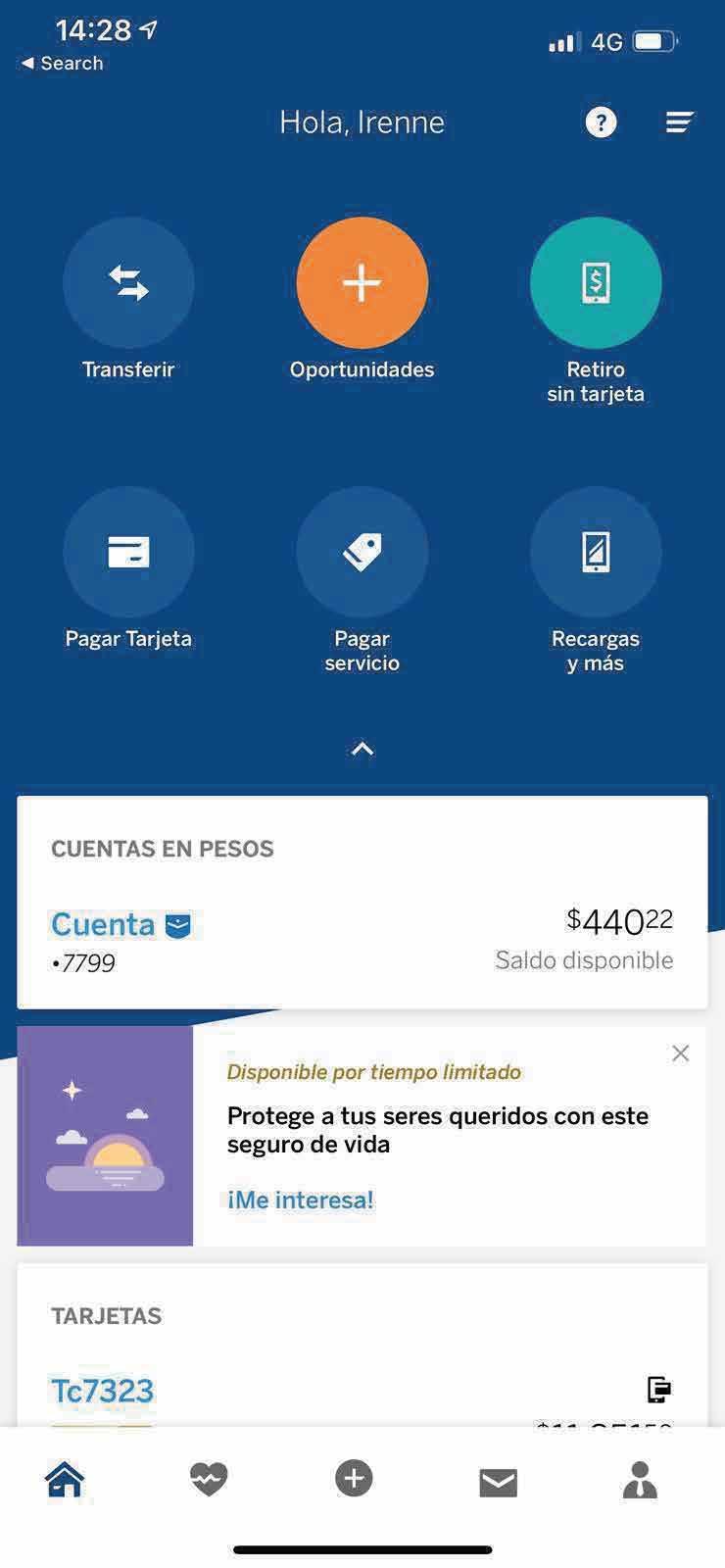Open the help question mark icon
Screen dimensions: 725x1568
coord(601,122)
